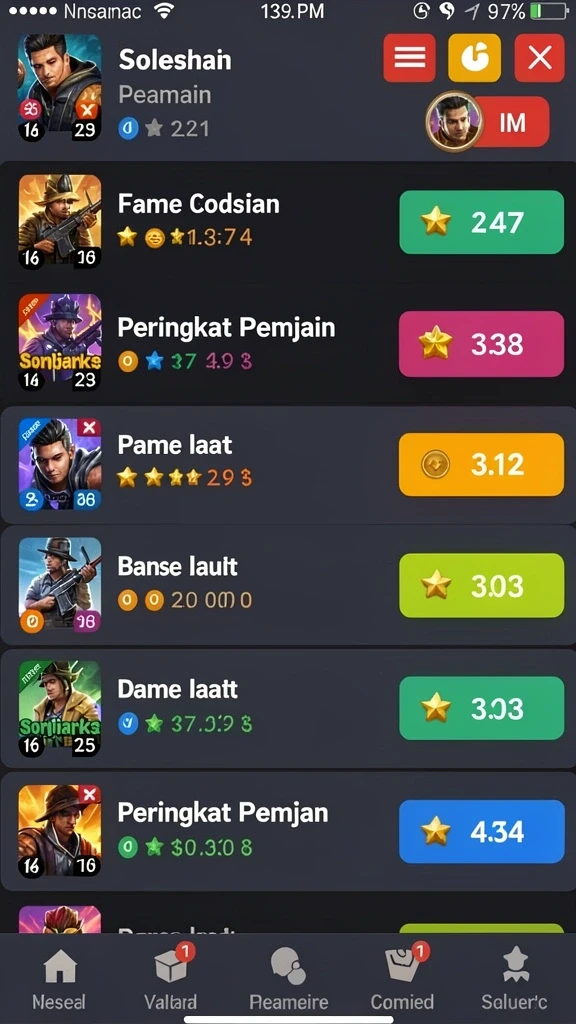Open the Peringkat Pemjain row
The image size is (576, 1024).
click(x=288, y=344)
